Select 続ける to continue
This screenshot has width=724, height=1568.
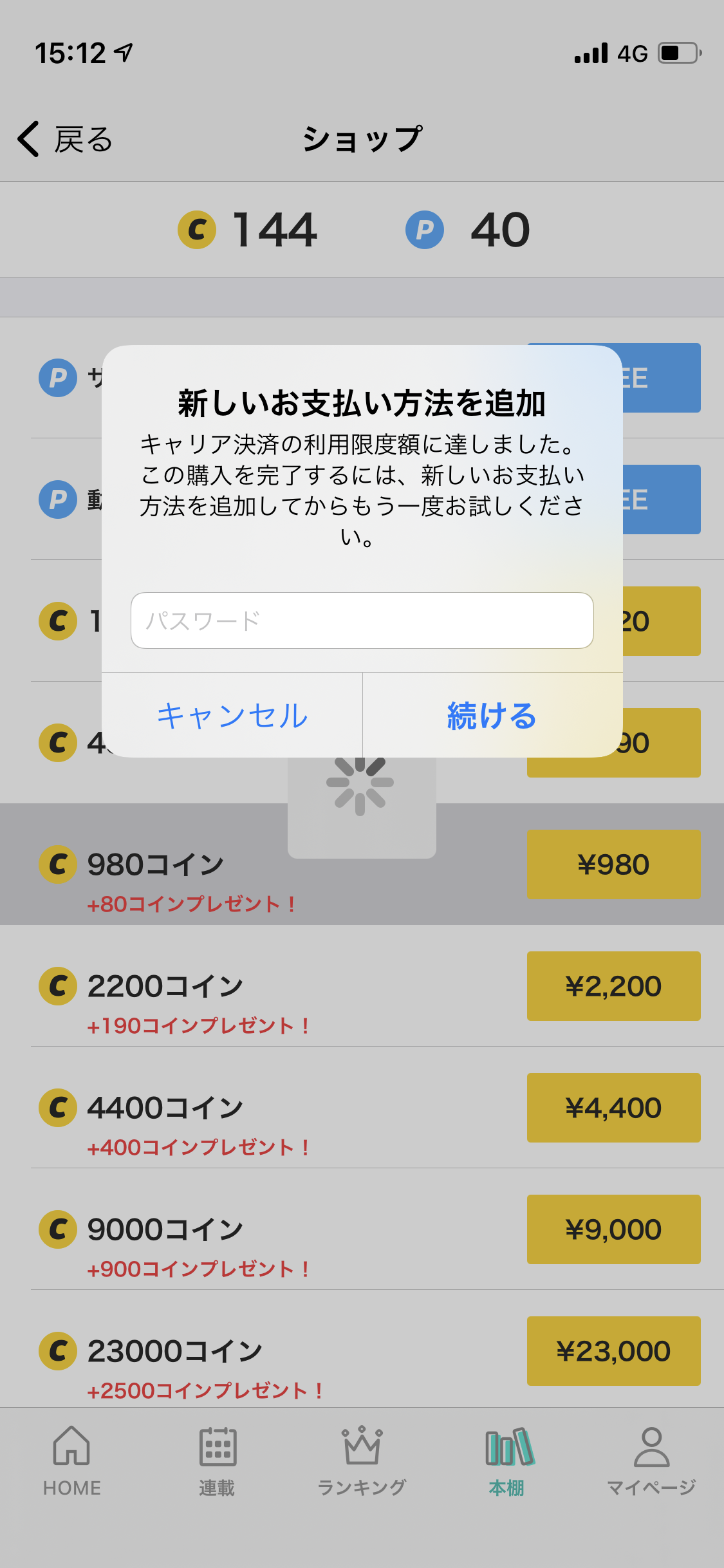[x=492, y=716]
